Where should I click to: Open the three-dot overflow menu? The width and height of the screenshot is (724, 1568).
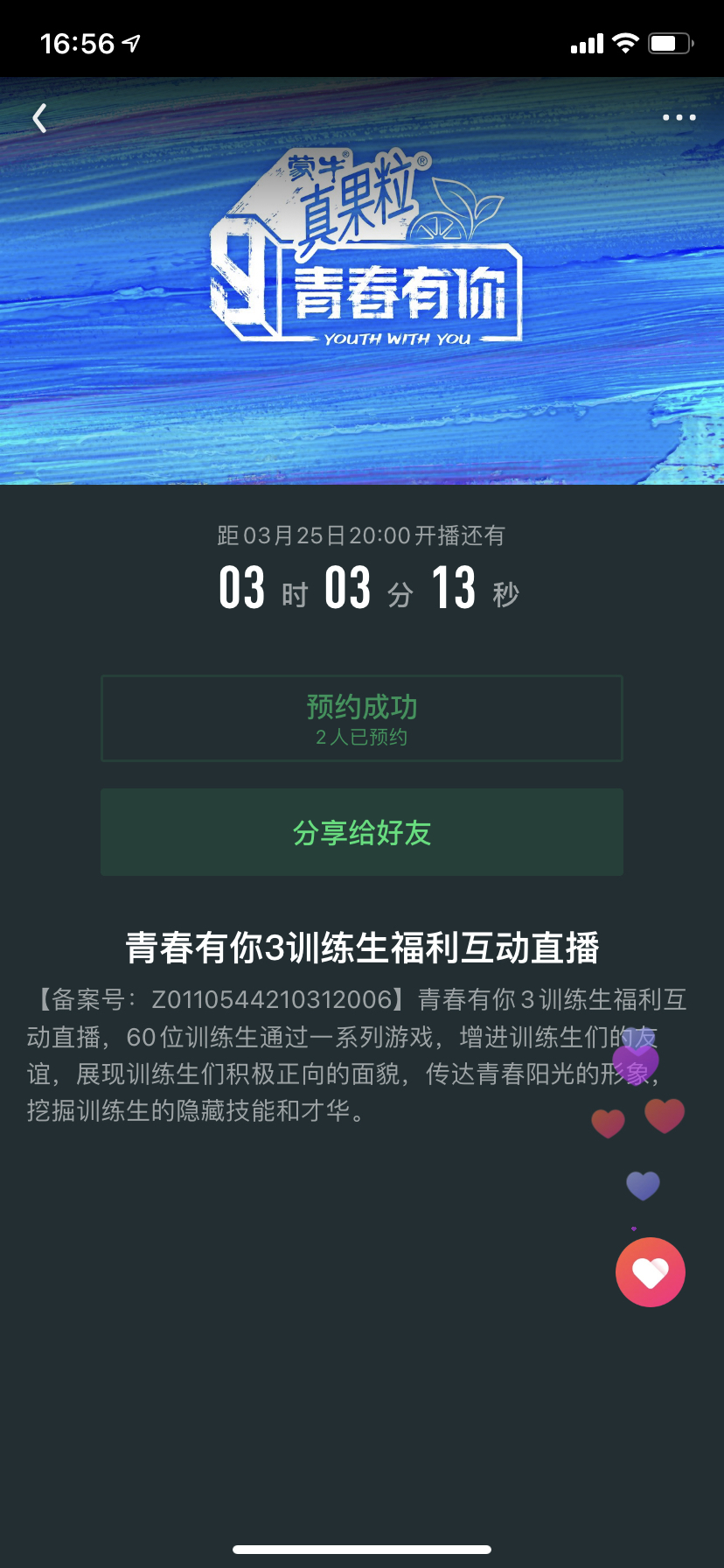tap(679, 117)
